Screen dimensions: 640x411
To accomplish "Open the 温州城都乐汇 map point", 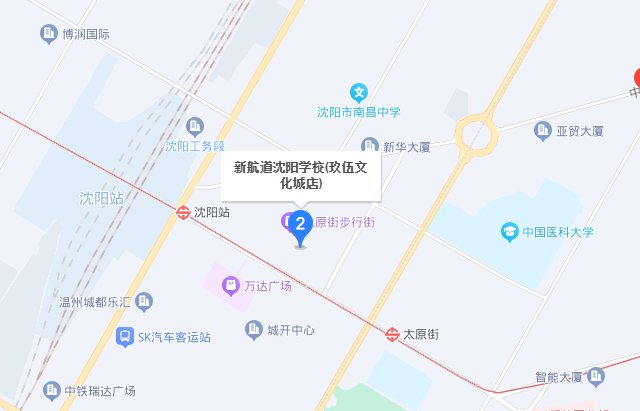I will click(145, 301).
